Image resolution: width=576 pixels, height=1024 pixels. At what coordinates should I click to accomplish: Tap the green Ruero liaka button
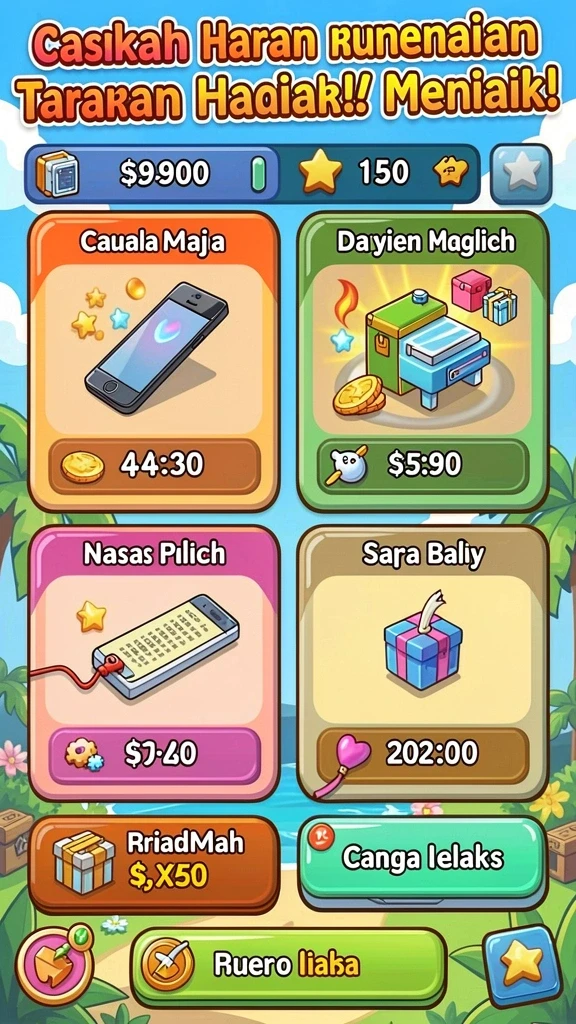[x=289, y=966]
